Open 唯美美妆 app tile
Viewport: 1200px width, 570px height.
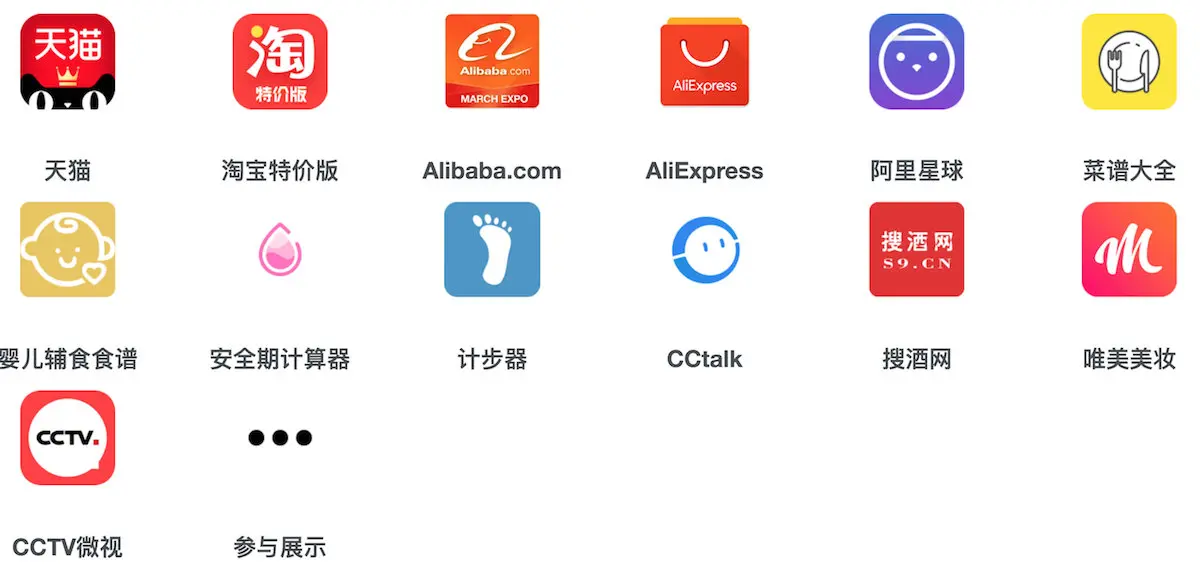[1128, 250]
